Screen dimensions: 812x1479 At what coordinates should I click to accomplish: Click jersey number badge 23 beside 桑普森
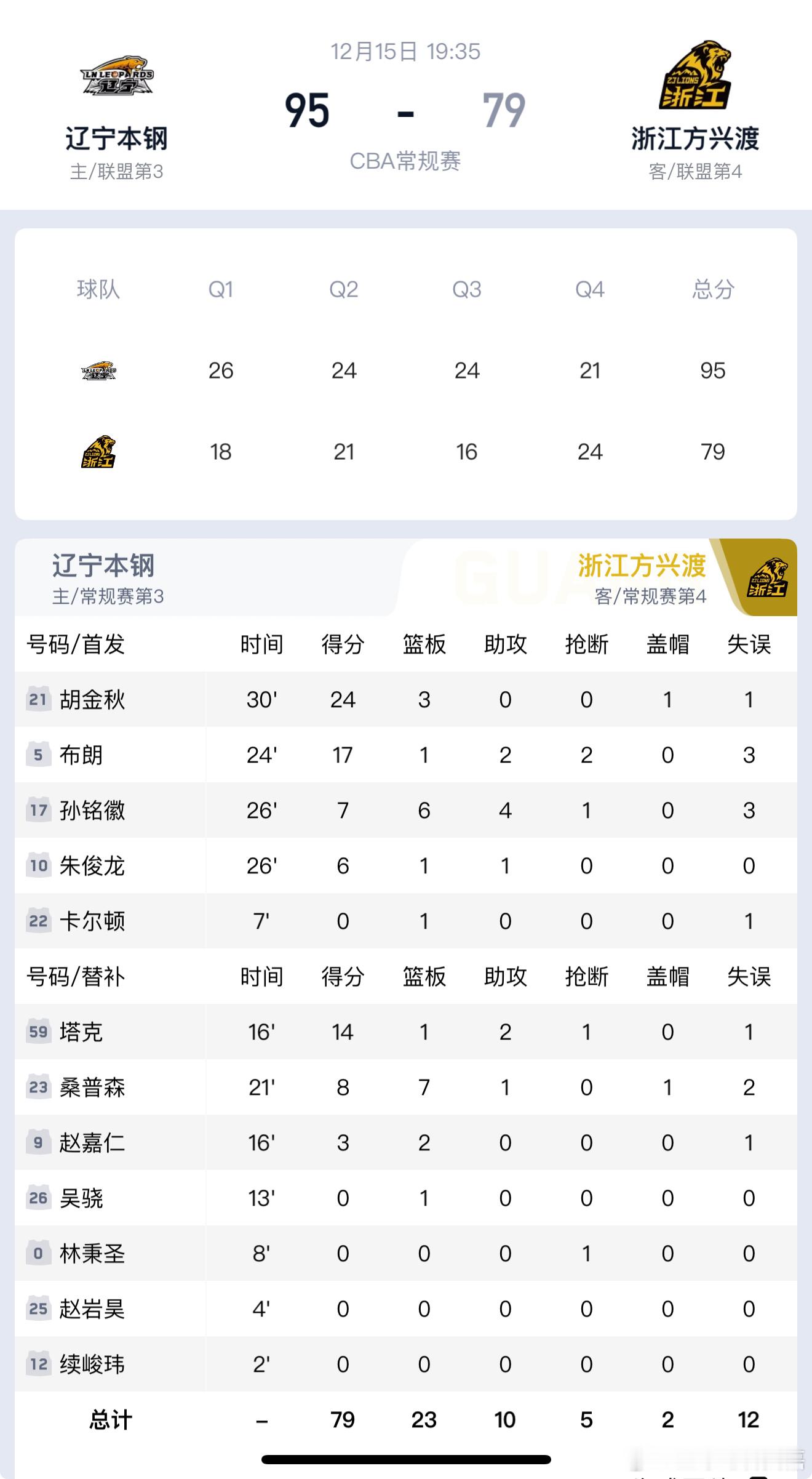(x=38, y=1088)
